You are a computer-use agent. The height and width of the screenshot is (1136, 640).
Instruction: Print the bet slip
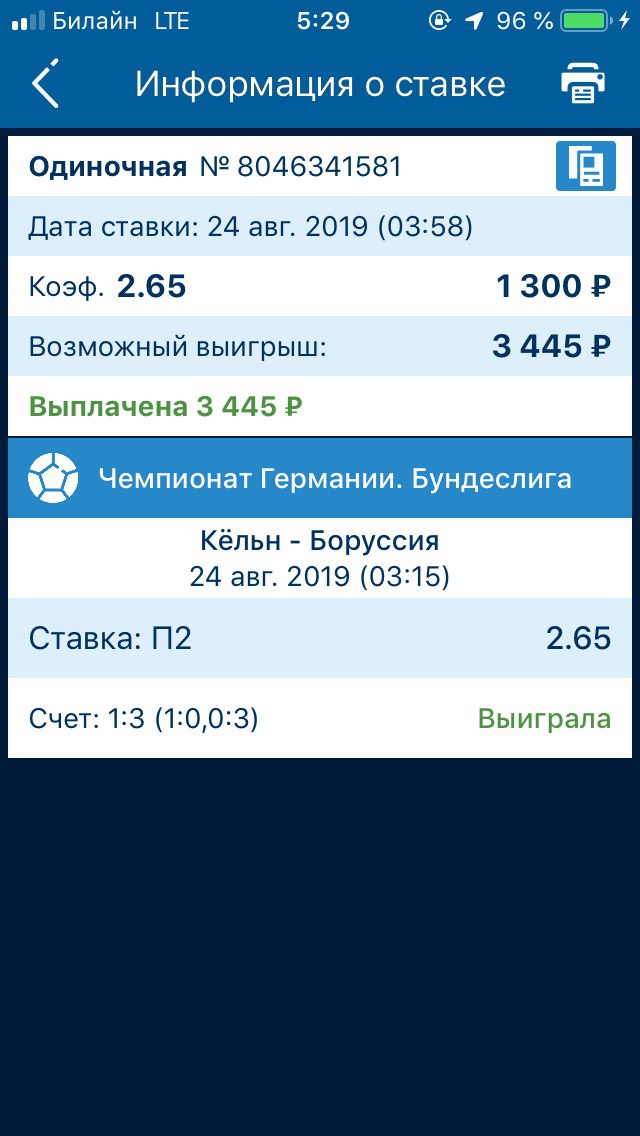(582, 84)
